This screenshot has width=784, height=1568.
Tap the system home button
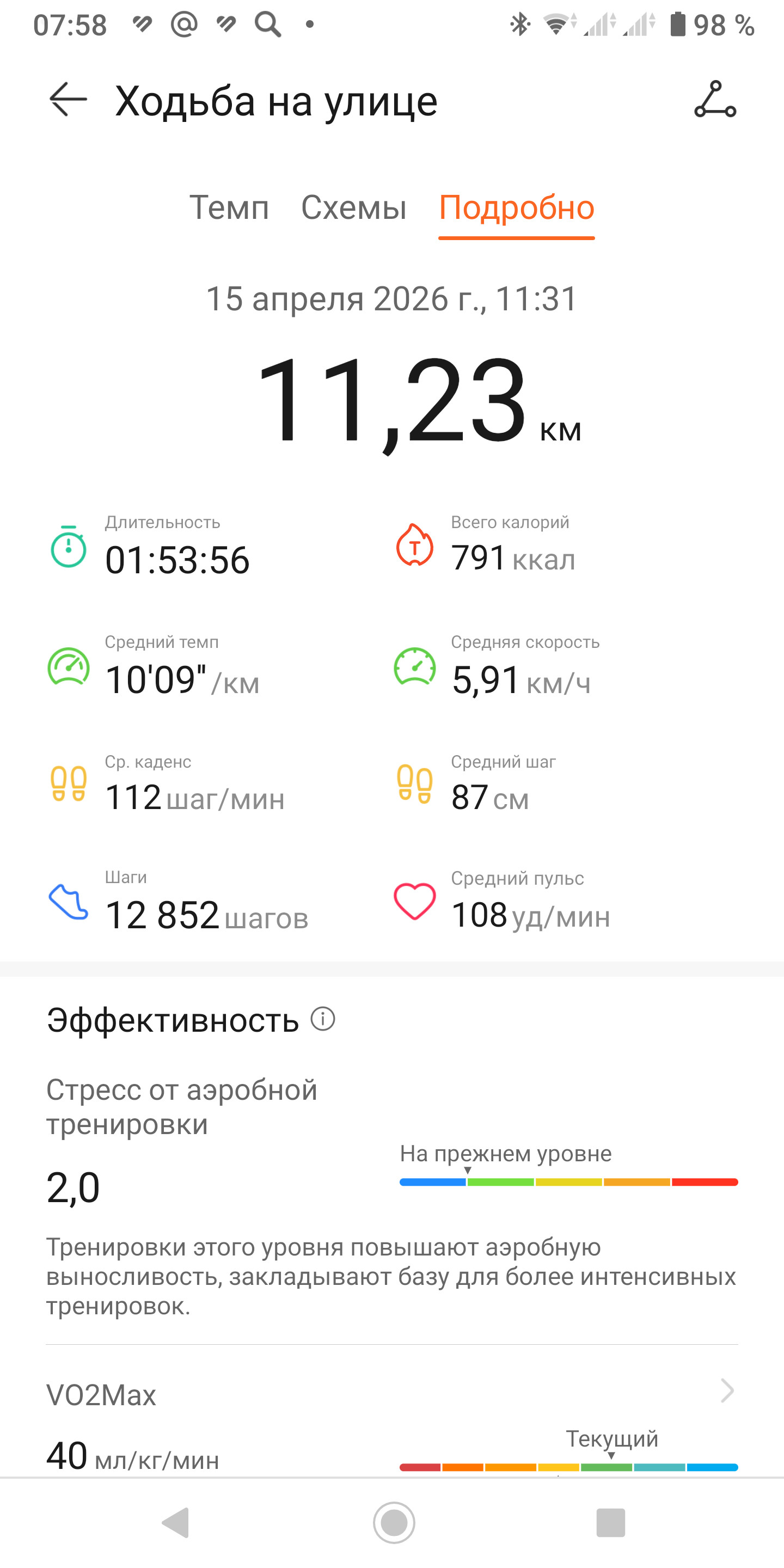[394, 1523]
